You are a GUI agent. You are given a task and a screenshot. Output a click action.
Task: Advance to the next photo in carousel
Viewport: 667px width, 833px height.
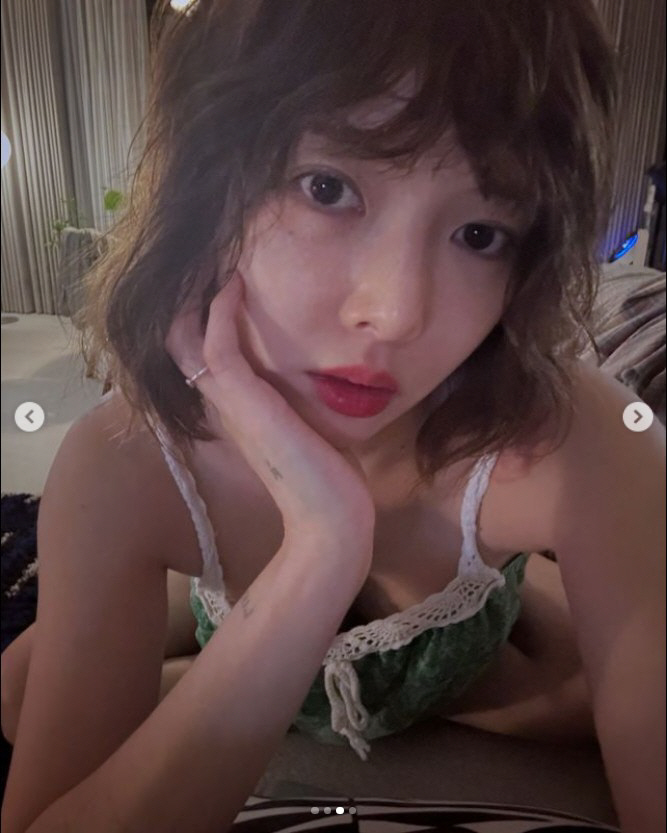[x=637, y=417]
